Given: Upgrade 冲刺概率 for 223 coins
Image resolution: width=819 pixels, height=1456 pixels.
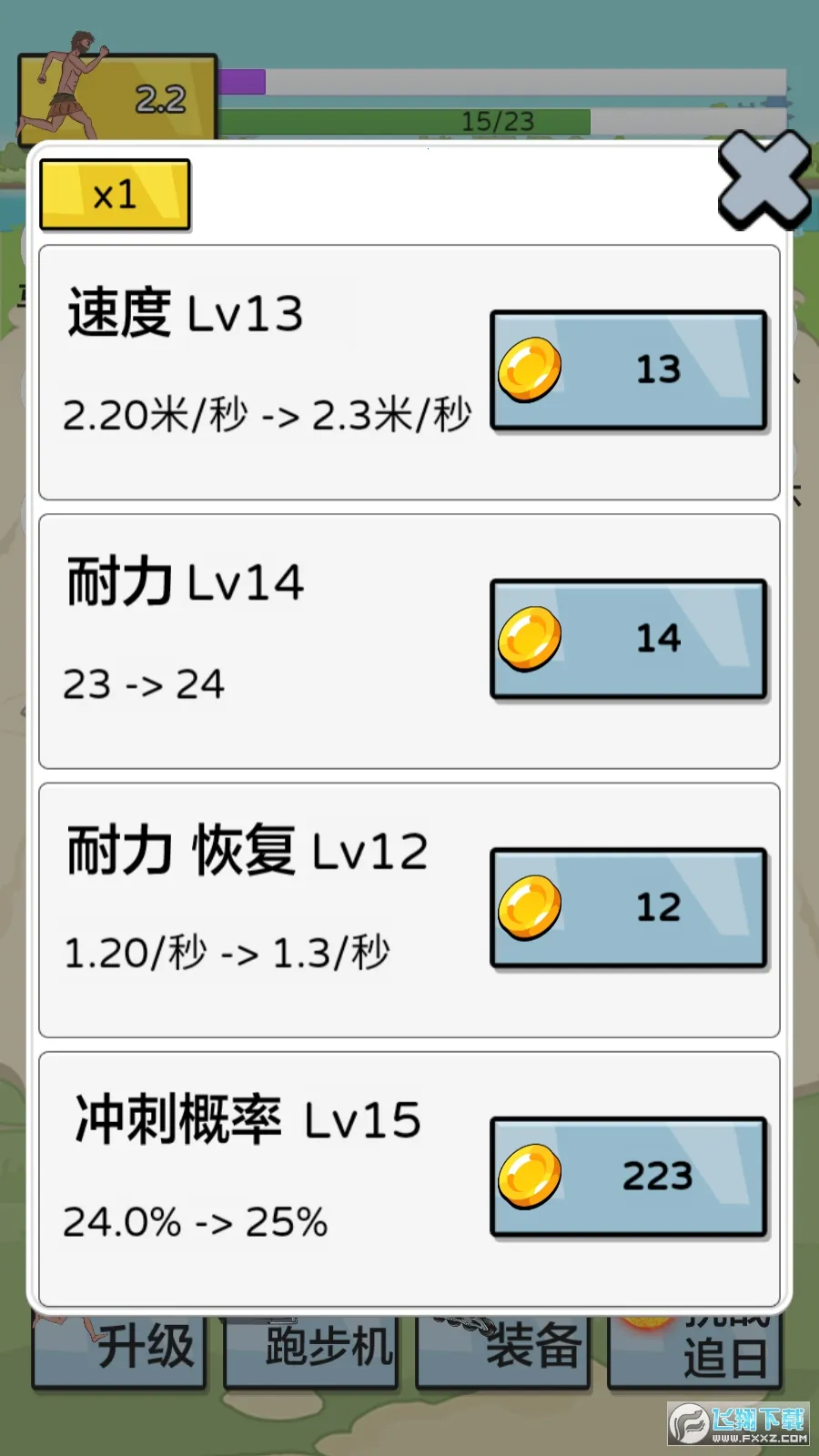Looking at the screenshot, I should (628, 1176).
